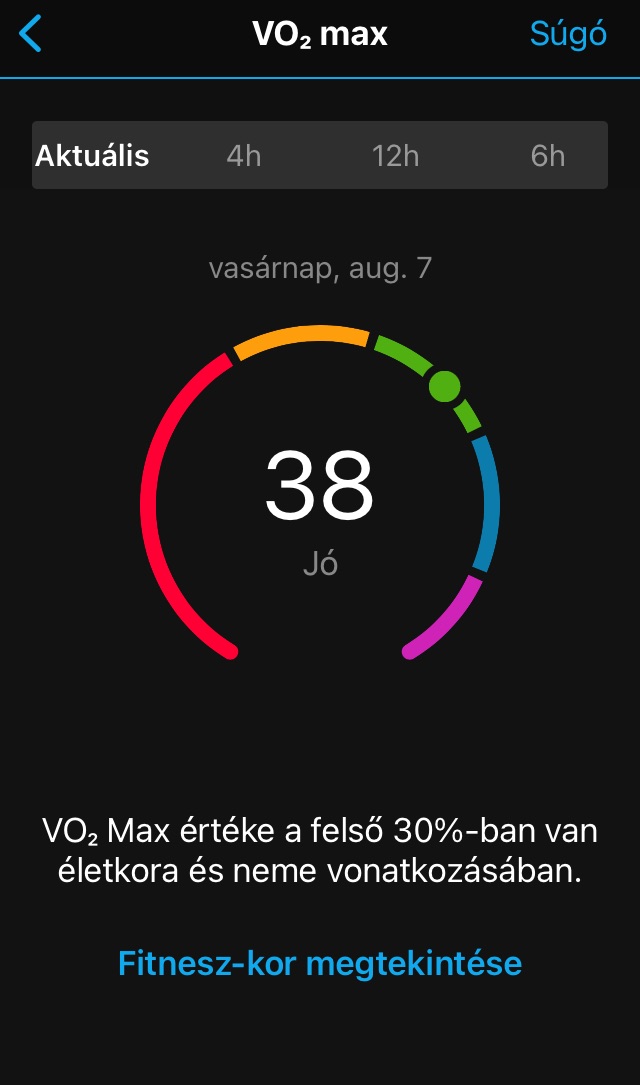Screen dimensions: 640x1085
Task: Switch to the 4h view
Action: point(244,156)
